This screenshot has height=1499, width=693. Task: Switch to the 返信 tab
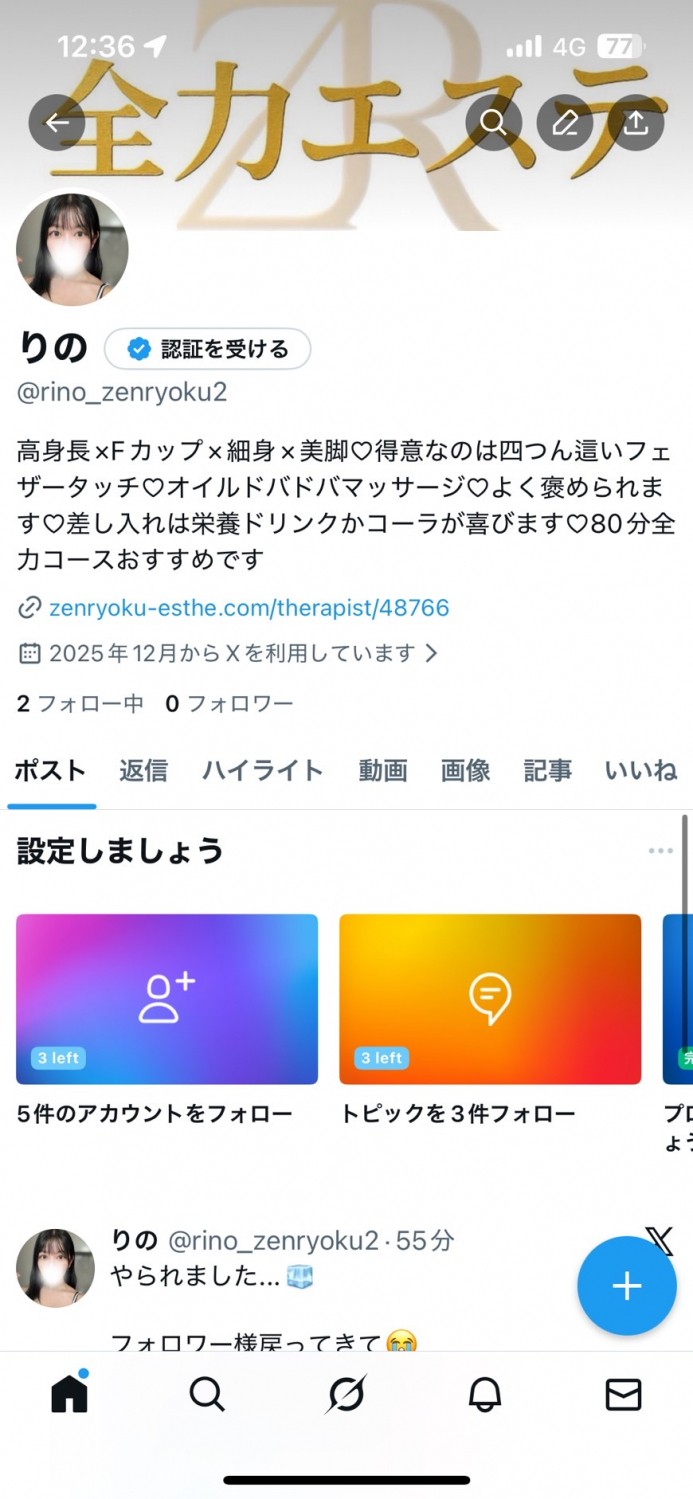(143, 770)
